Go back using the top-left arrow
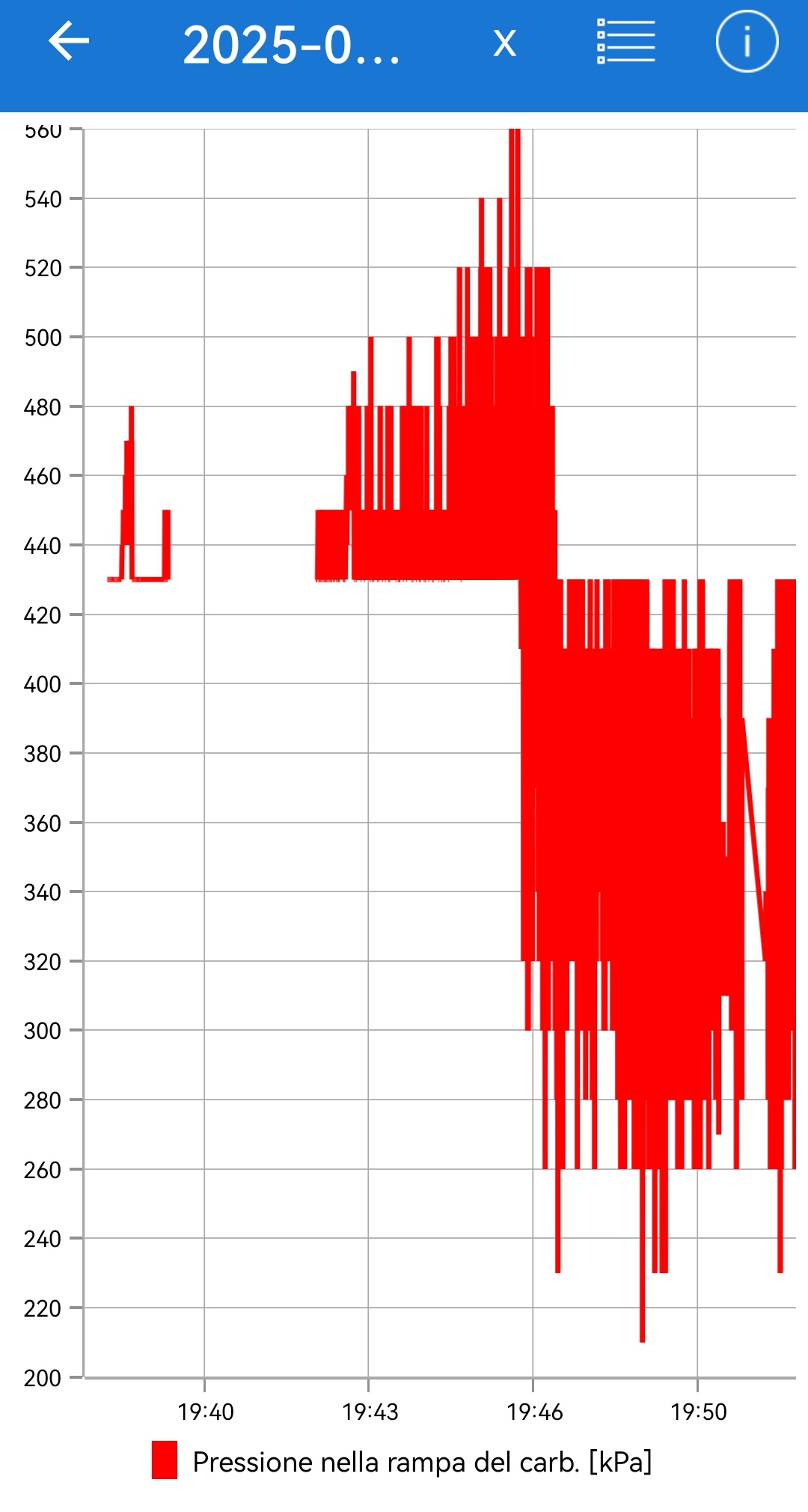 pos(69,41)
